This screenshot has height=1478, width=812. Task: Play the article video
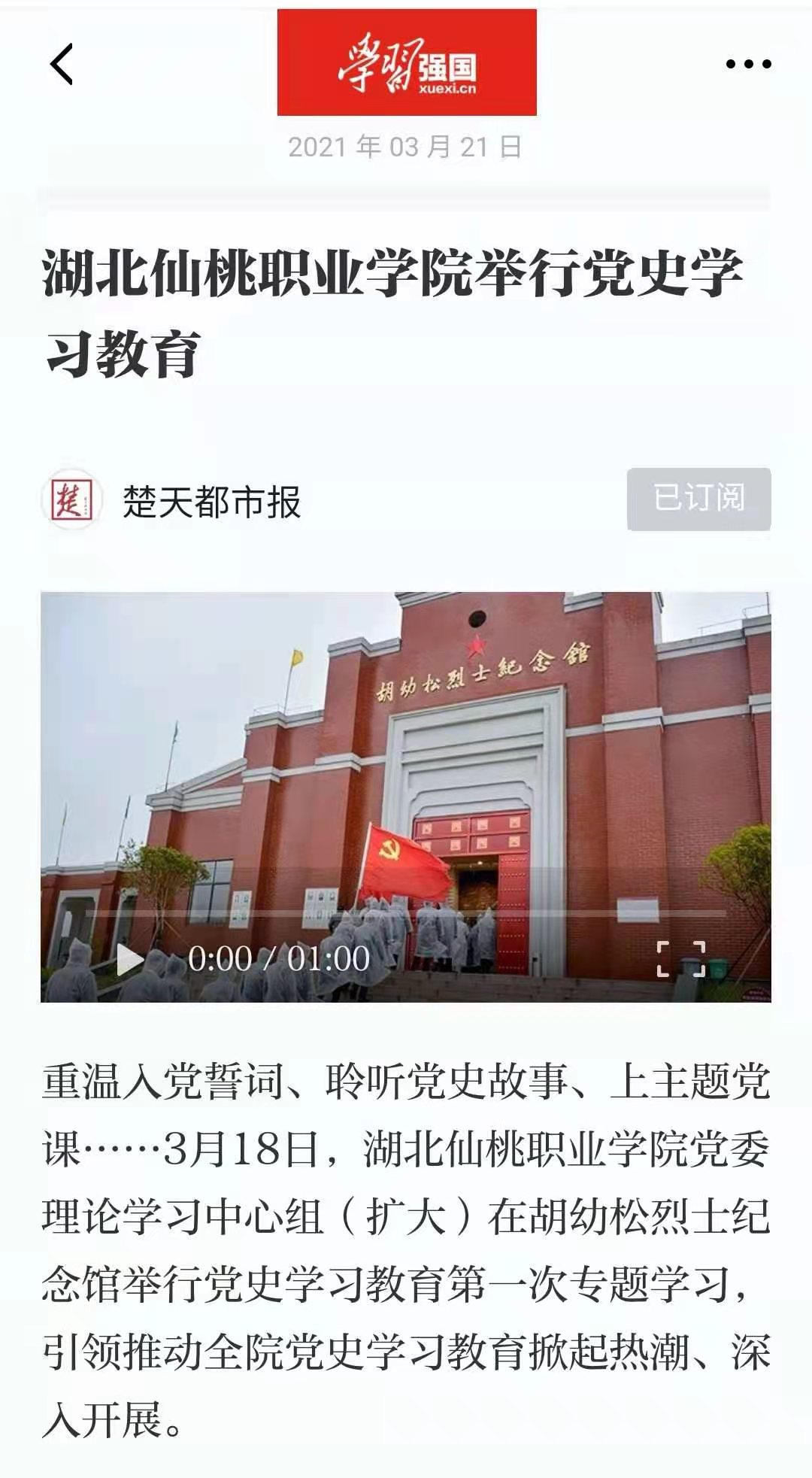pos(130,960)
